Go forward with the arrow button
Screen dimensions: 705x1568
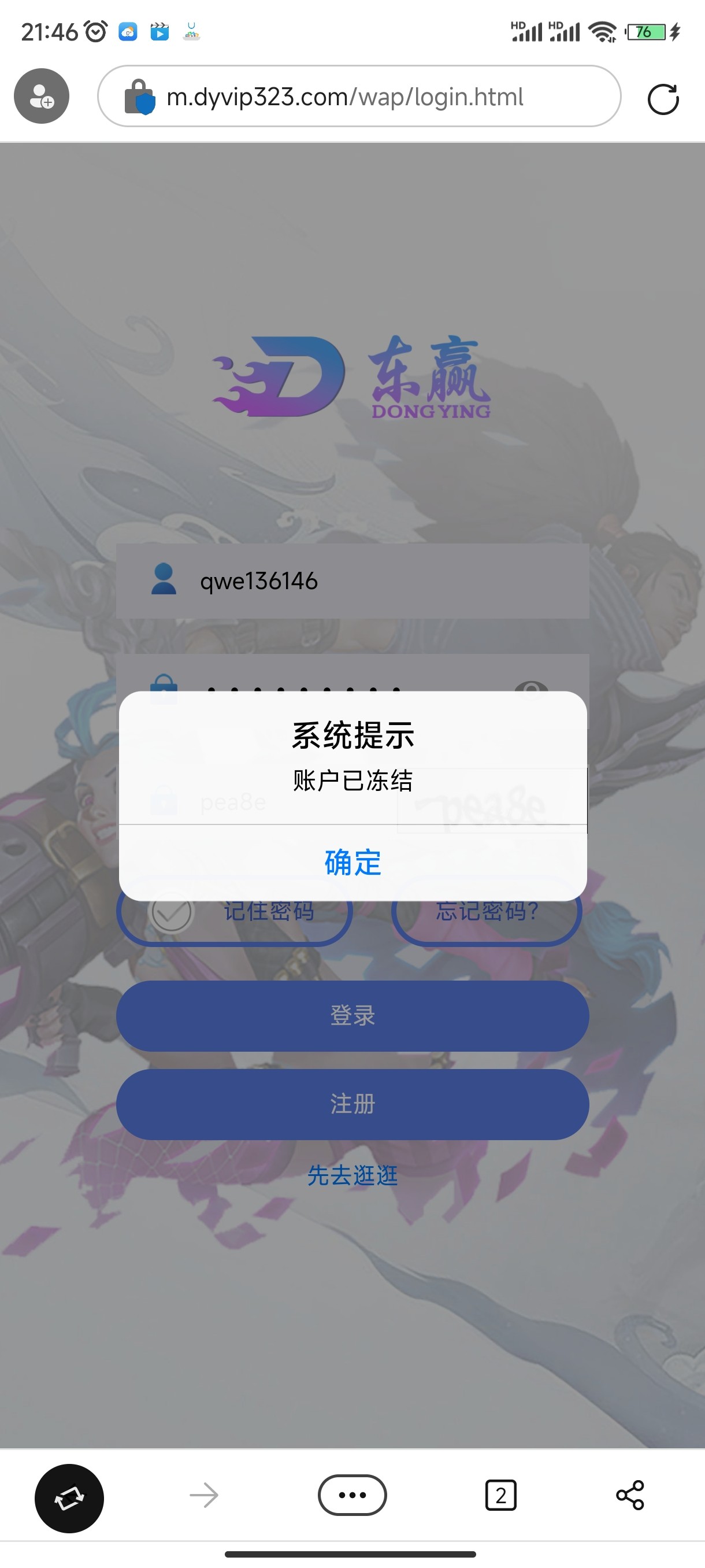(204, 1495)
